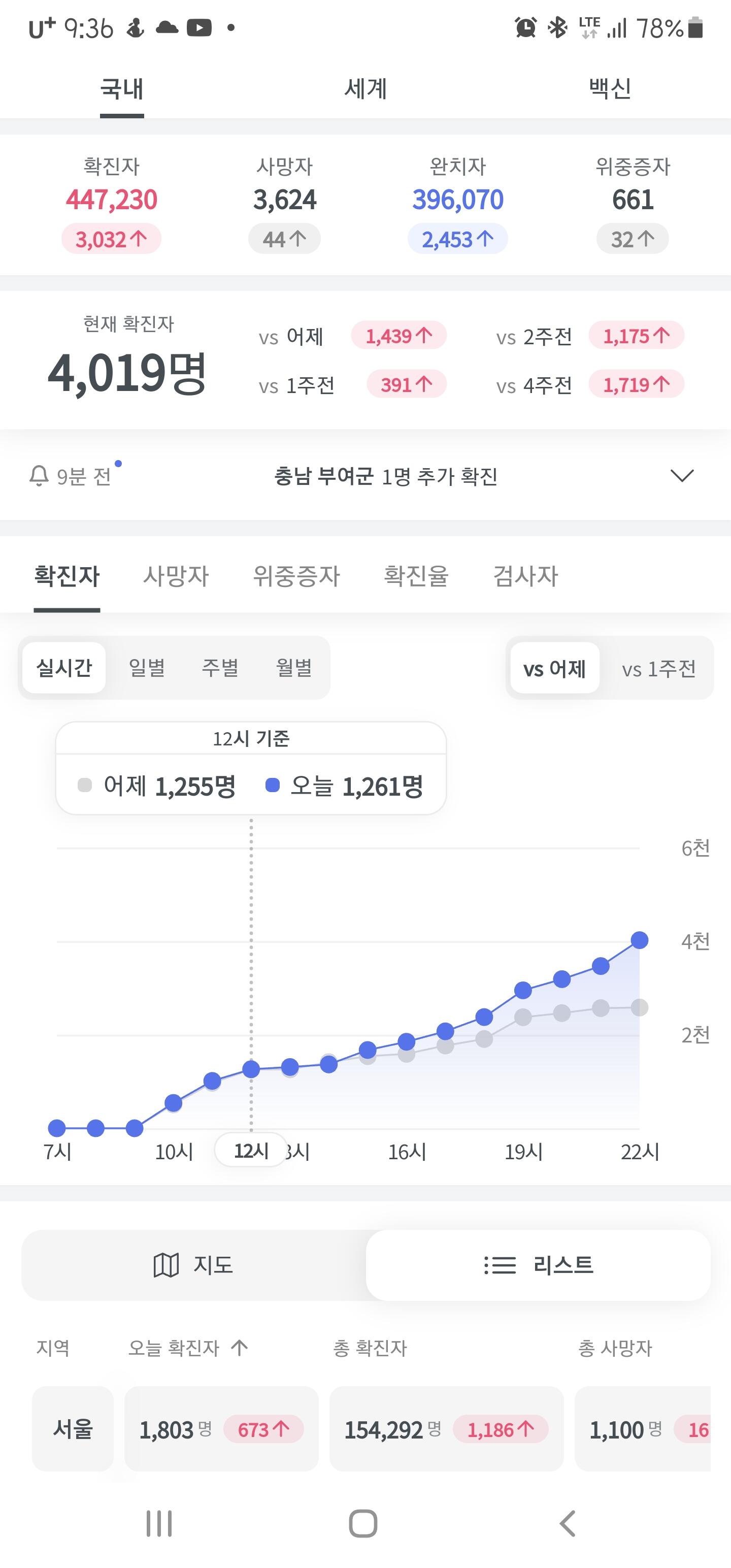Viewport: 731px width, 1568px height.
Task: View the 검사자 chart tab
Action: point(525,575)
